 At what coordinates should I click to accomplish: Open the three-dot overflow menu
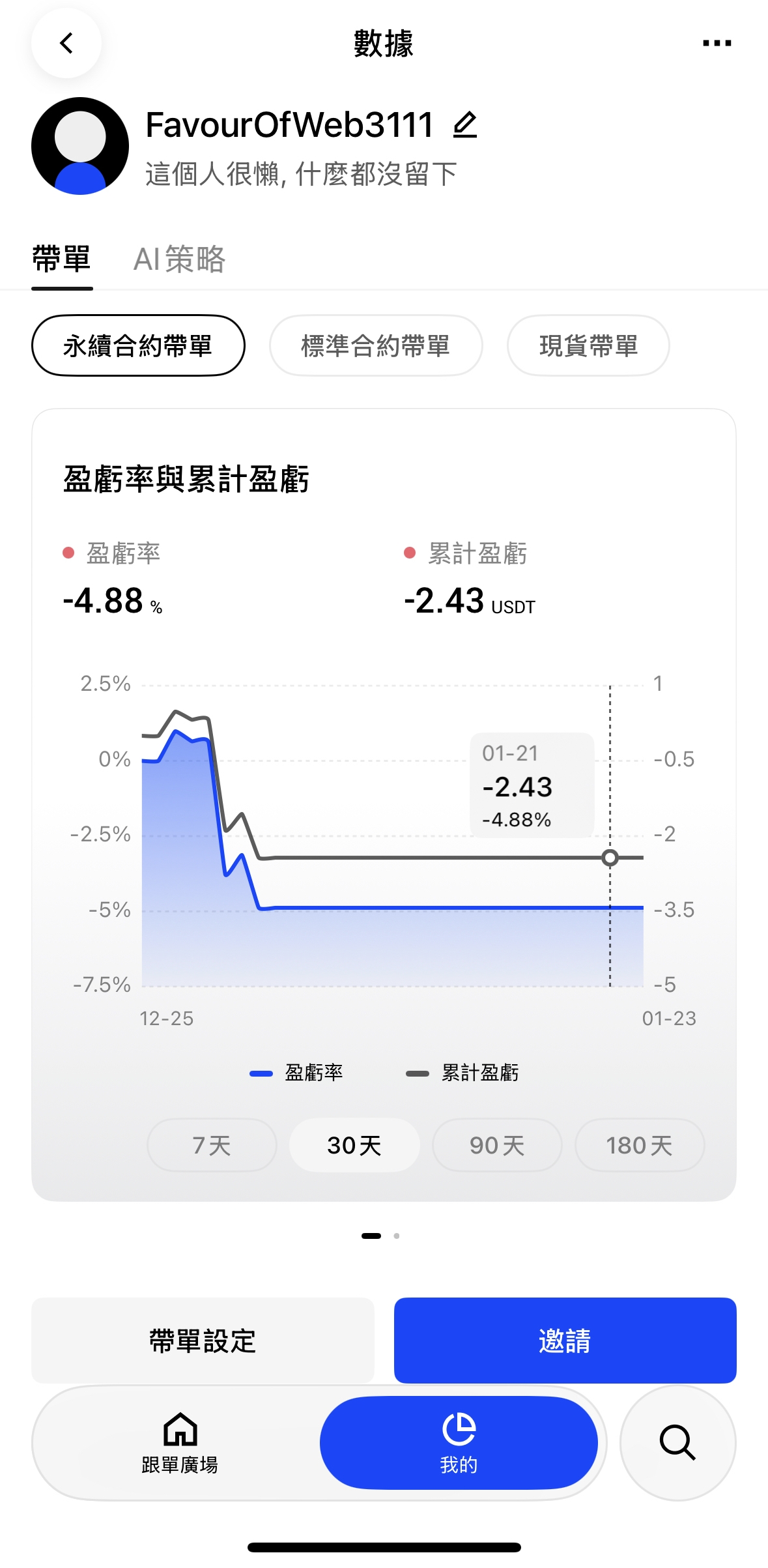tap(717, 44)
